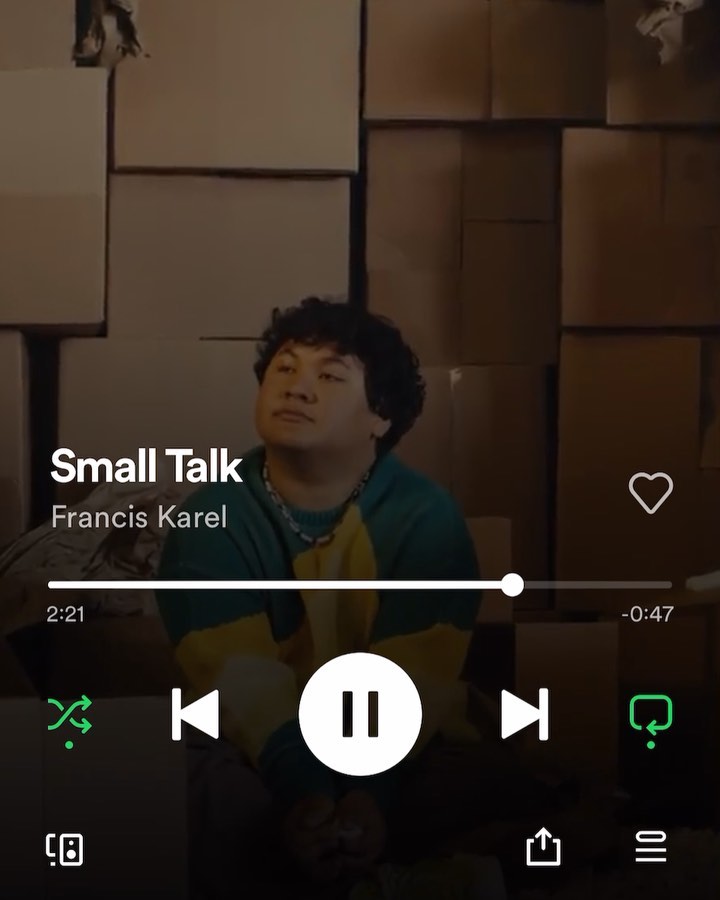This screenshot has height=900, width=720.
Task: Skip to the next track
Action: coord(525,714)
